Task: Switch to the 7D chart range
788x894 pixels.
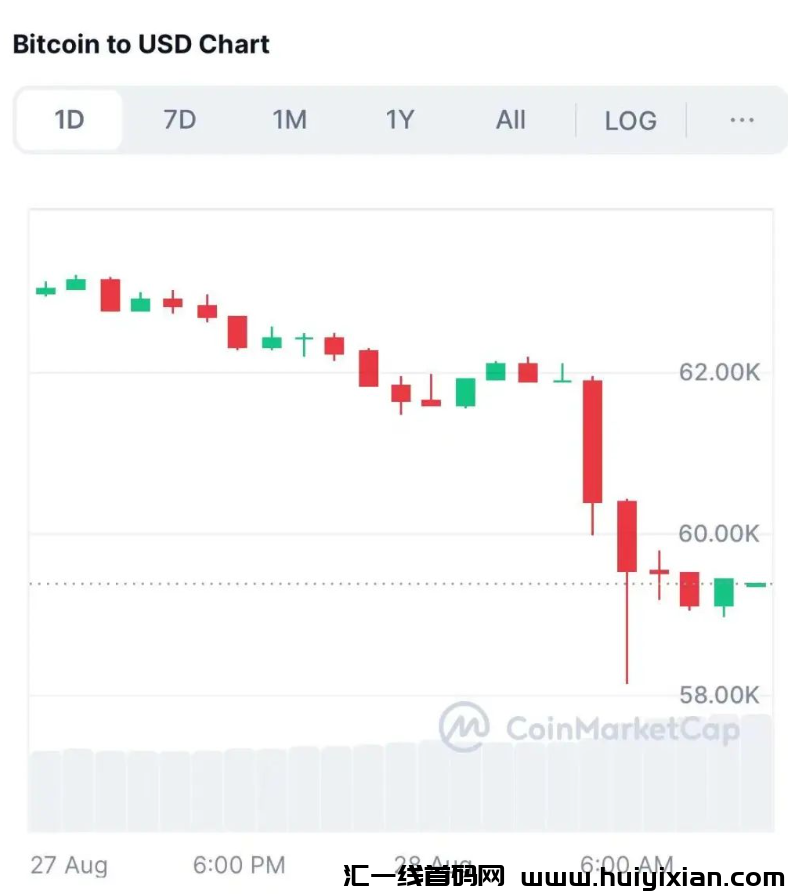Action: (179, 120)
